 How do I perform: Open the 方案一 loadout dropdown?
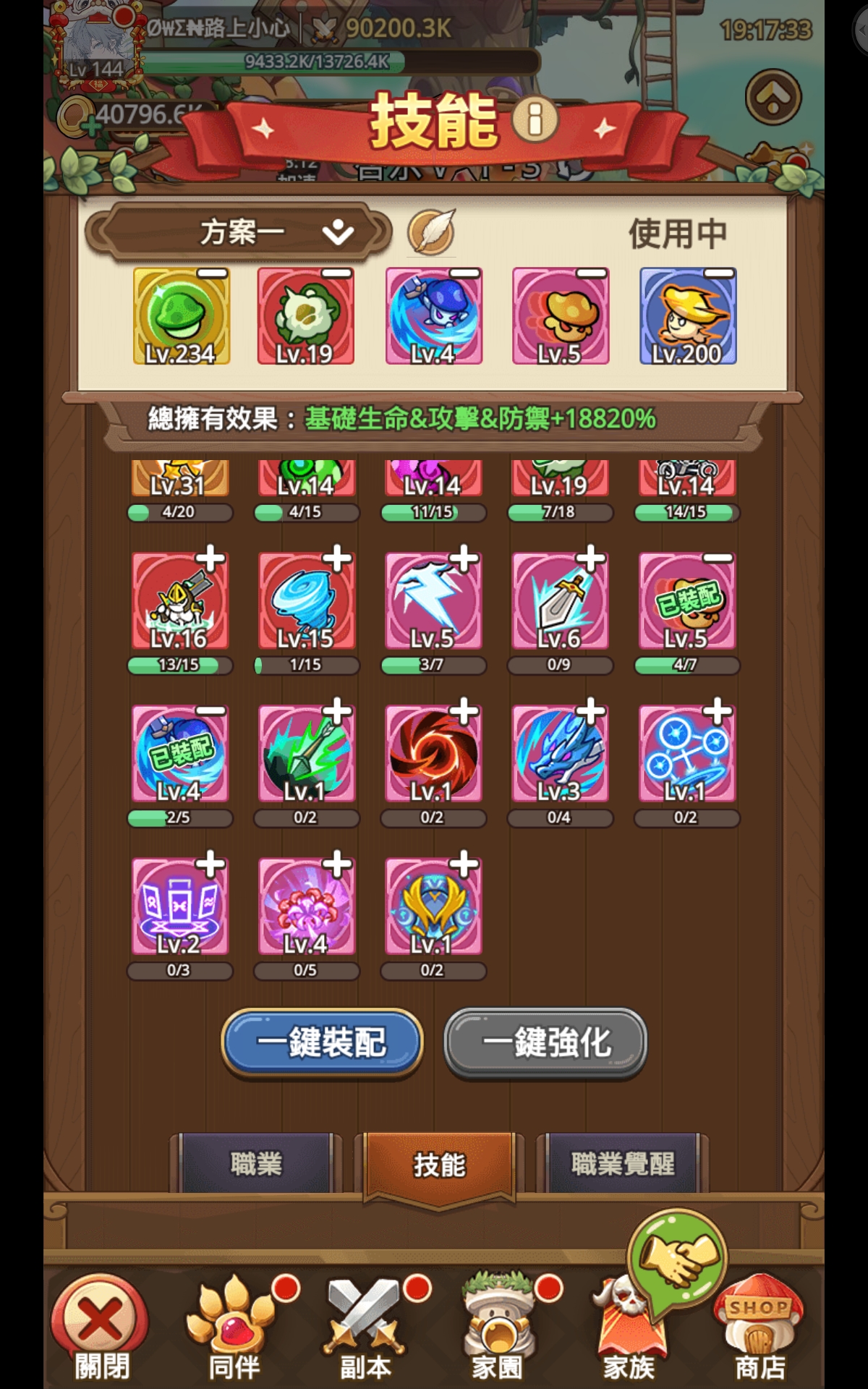coord(239,233)
